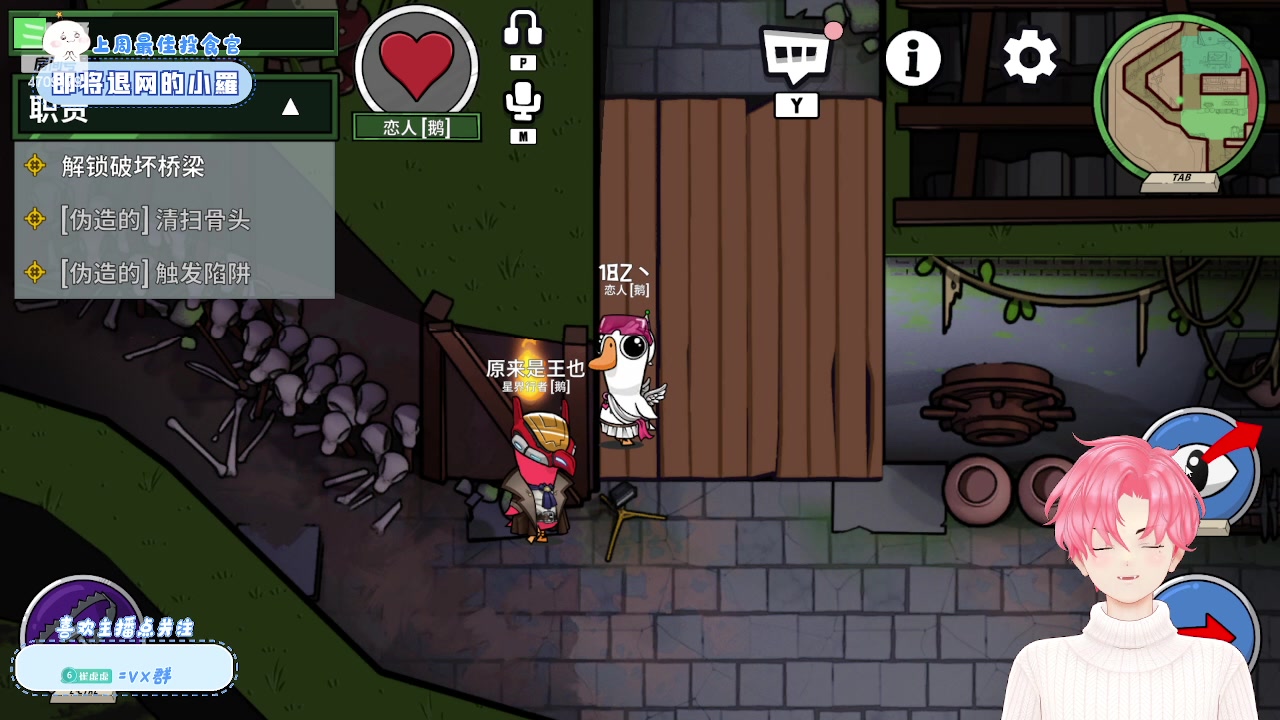This screenshot has height=720, width=1280.
Task: Open the info button
Action: click(x=913, y=58)
